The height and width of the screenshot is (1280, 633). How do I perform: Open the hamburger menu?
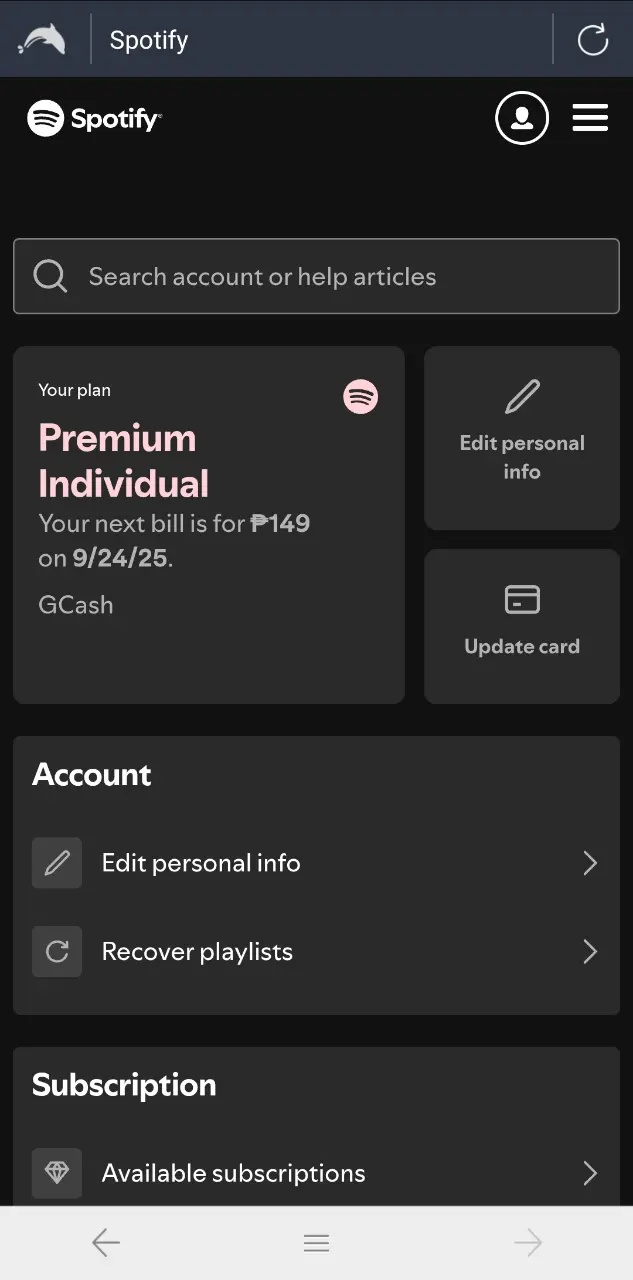tap(590, 118)
